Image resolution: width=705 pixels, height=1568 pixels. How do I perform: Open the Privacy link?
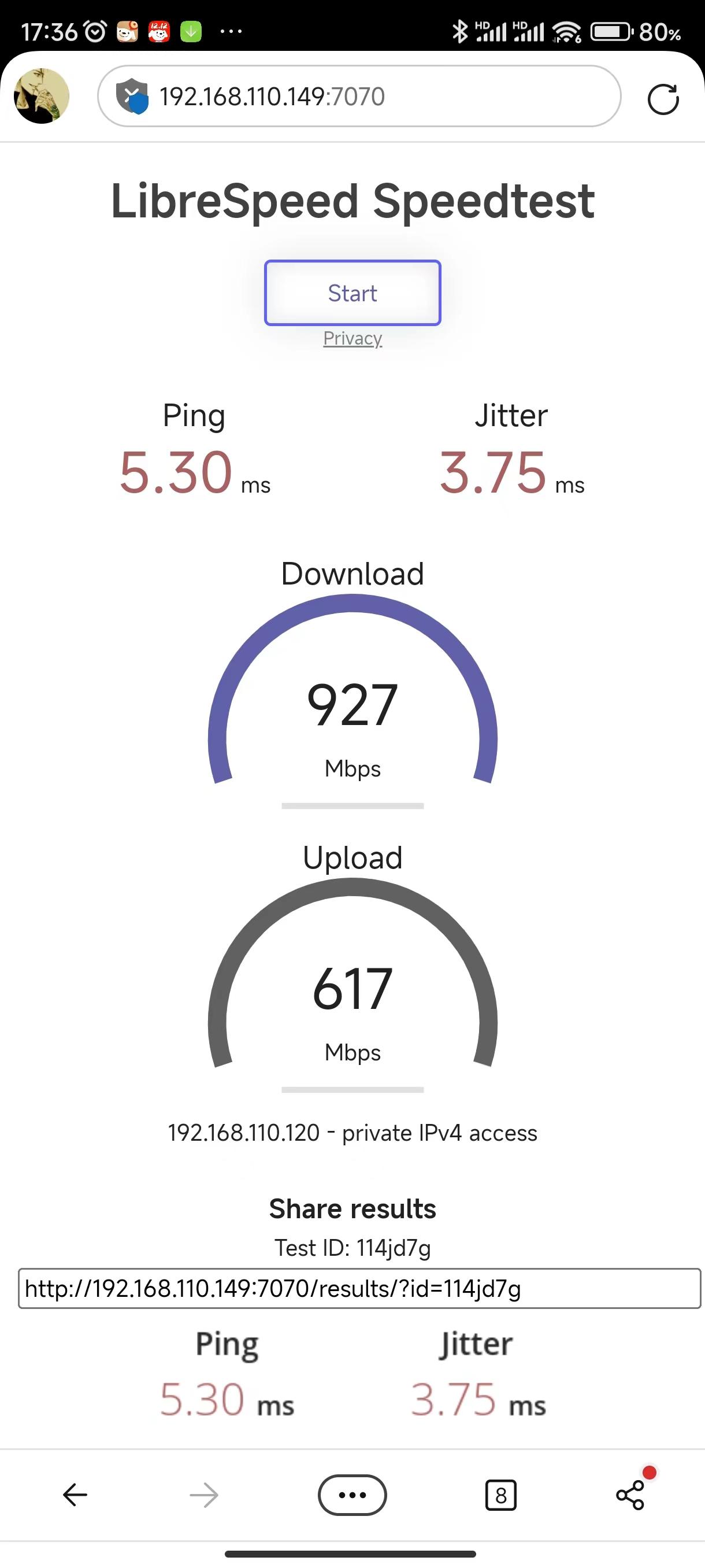[352, 338]
